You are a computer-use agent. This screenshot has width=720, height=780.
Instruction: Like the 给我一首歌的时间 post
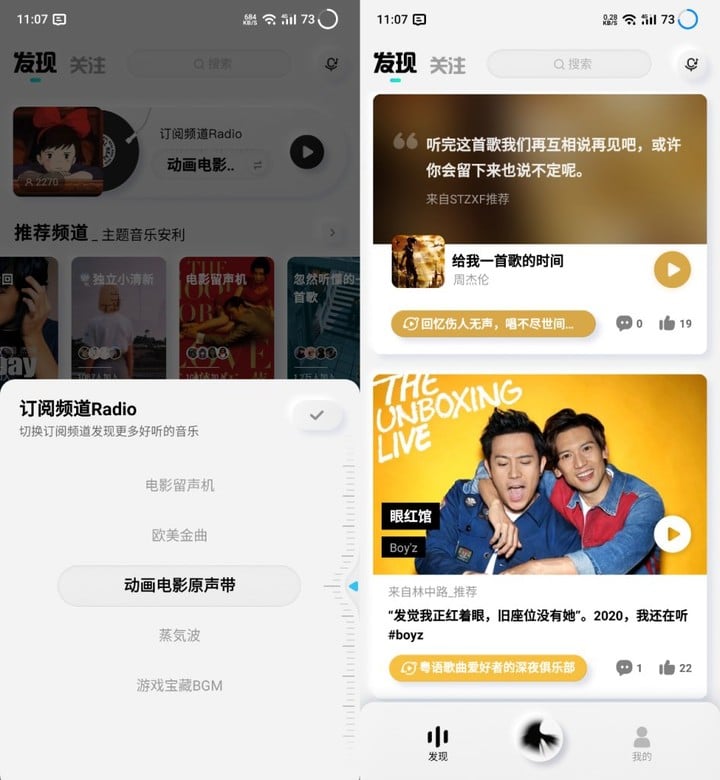(675, 323)
